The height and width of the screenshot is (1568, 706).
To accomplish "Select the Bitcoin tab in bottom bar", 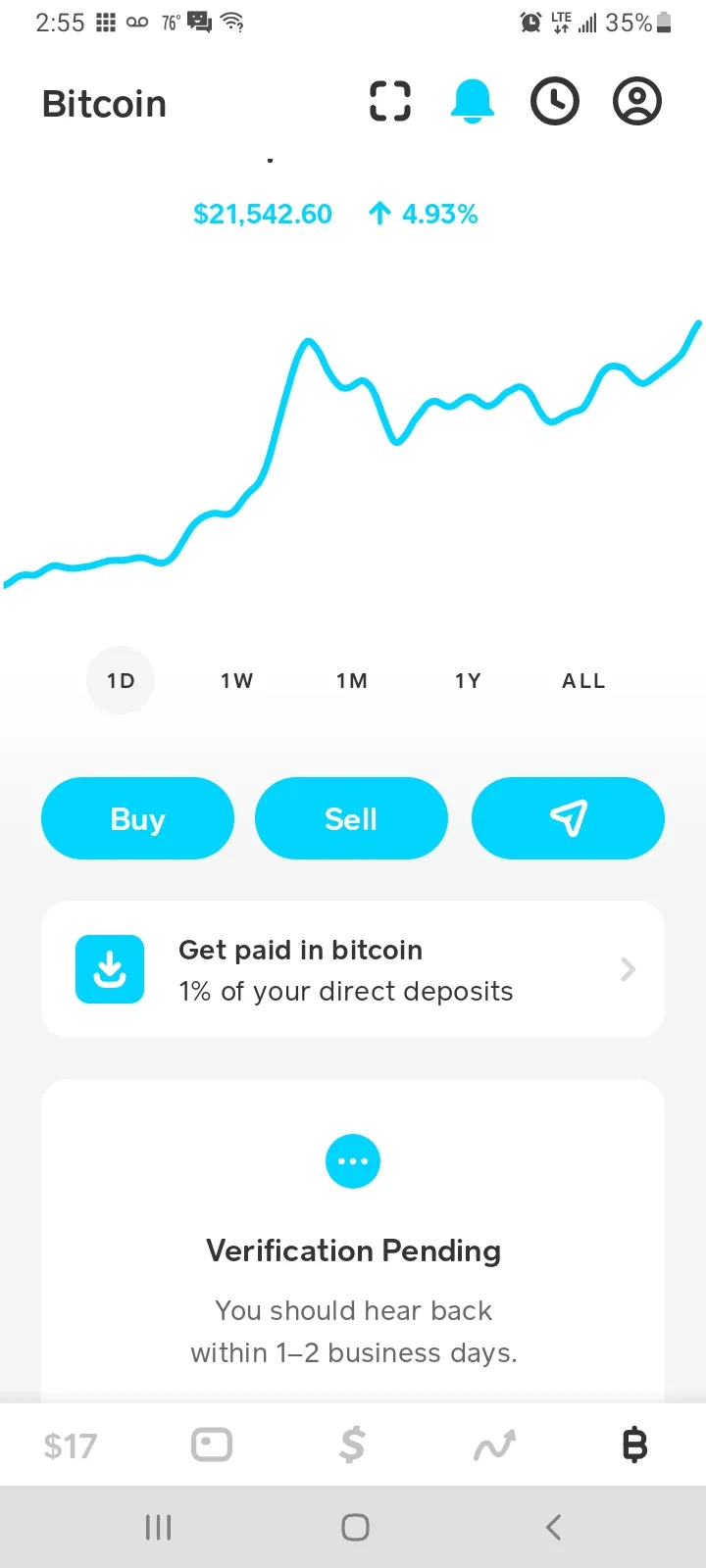I will click(635, 1445).
